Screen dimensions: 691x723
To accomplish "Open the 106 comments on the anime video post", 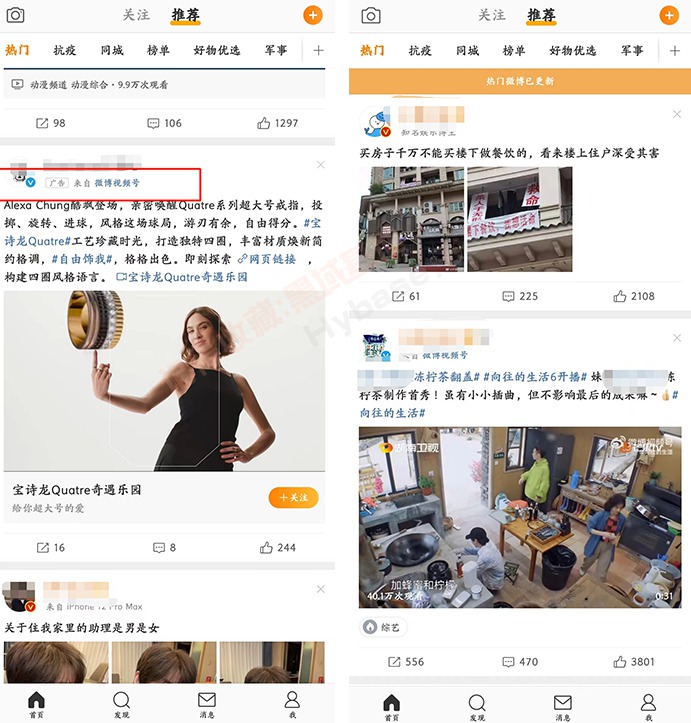I will (164, 123).
